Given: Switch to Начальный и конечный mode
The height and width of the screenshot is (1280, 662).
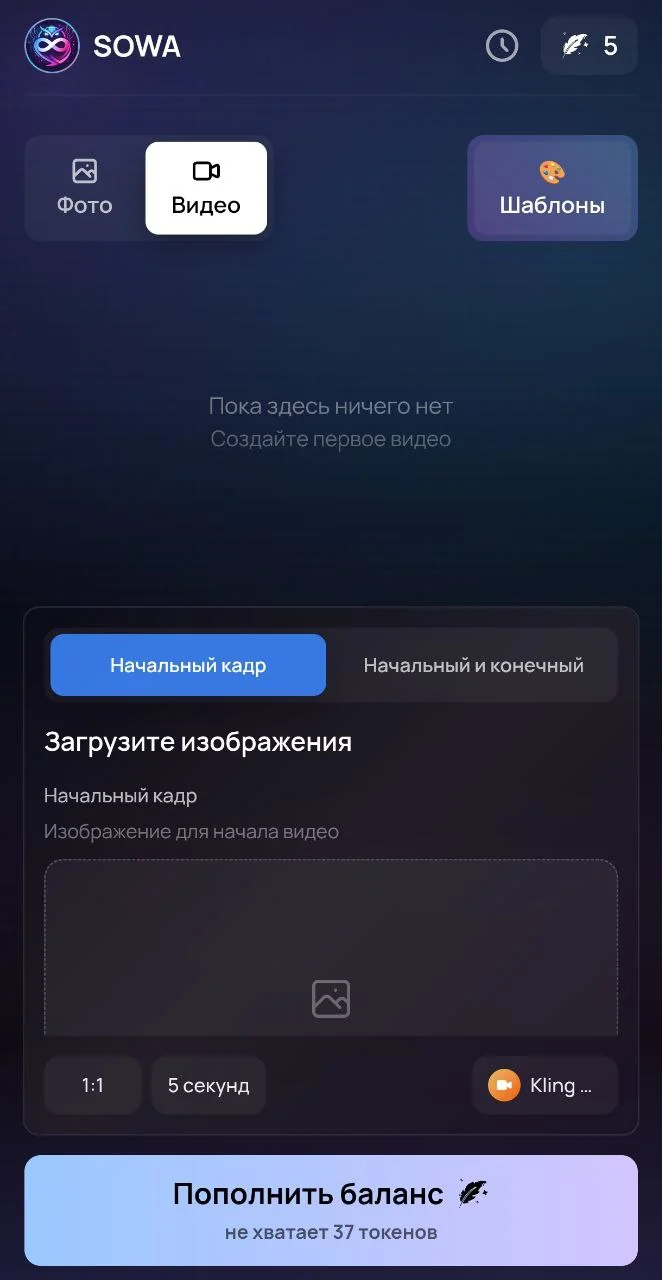Looking at the screenshot, I should click(473, 665).
